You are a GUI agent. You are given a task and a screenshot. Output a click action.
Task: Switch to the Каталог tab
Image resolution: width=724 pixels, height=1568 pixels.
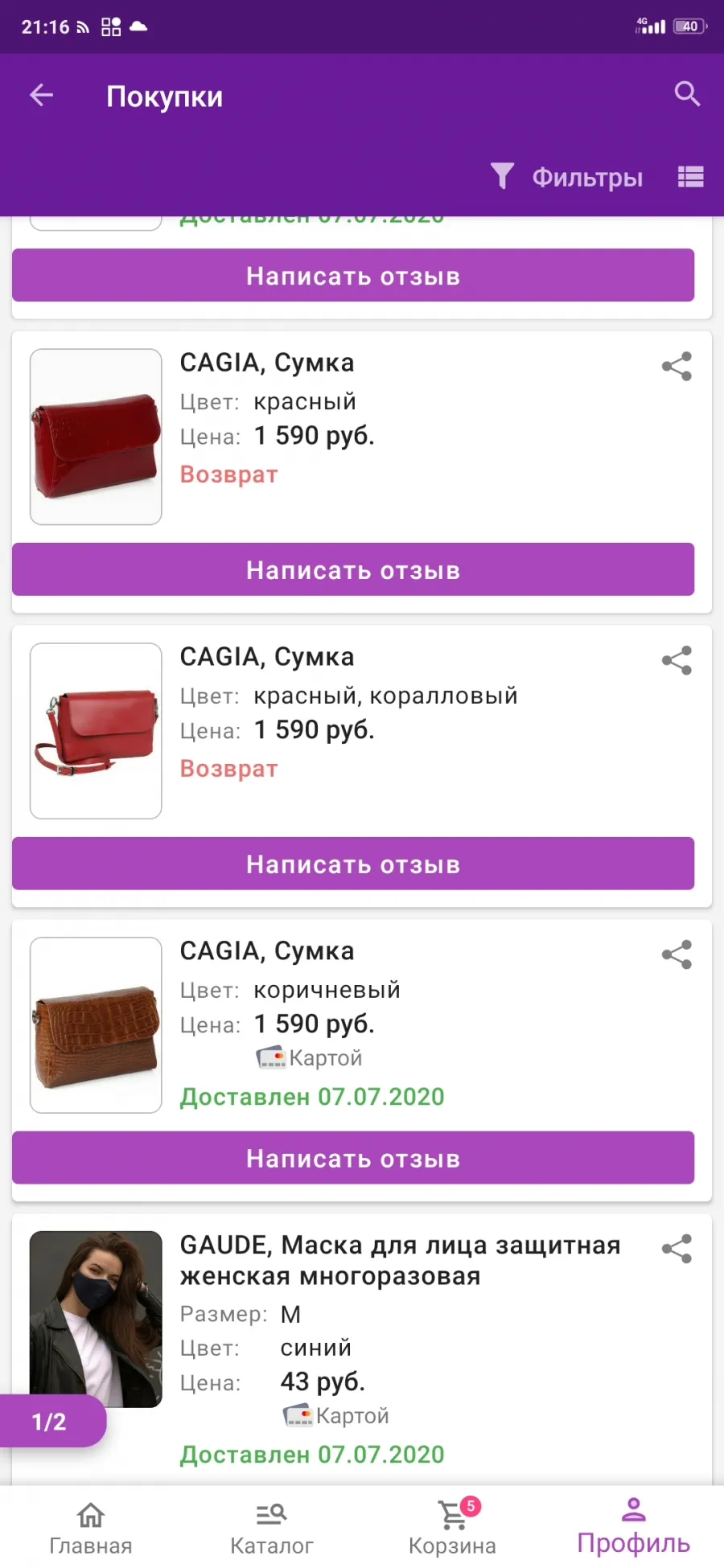click(271, 1528)
